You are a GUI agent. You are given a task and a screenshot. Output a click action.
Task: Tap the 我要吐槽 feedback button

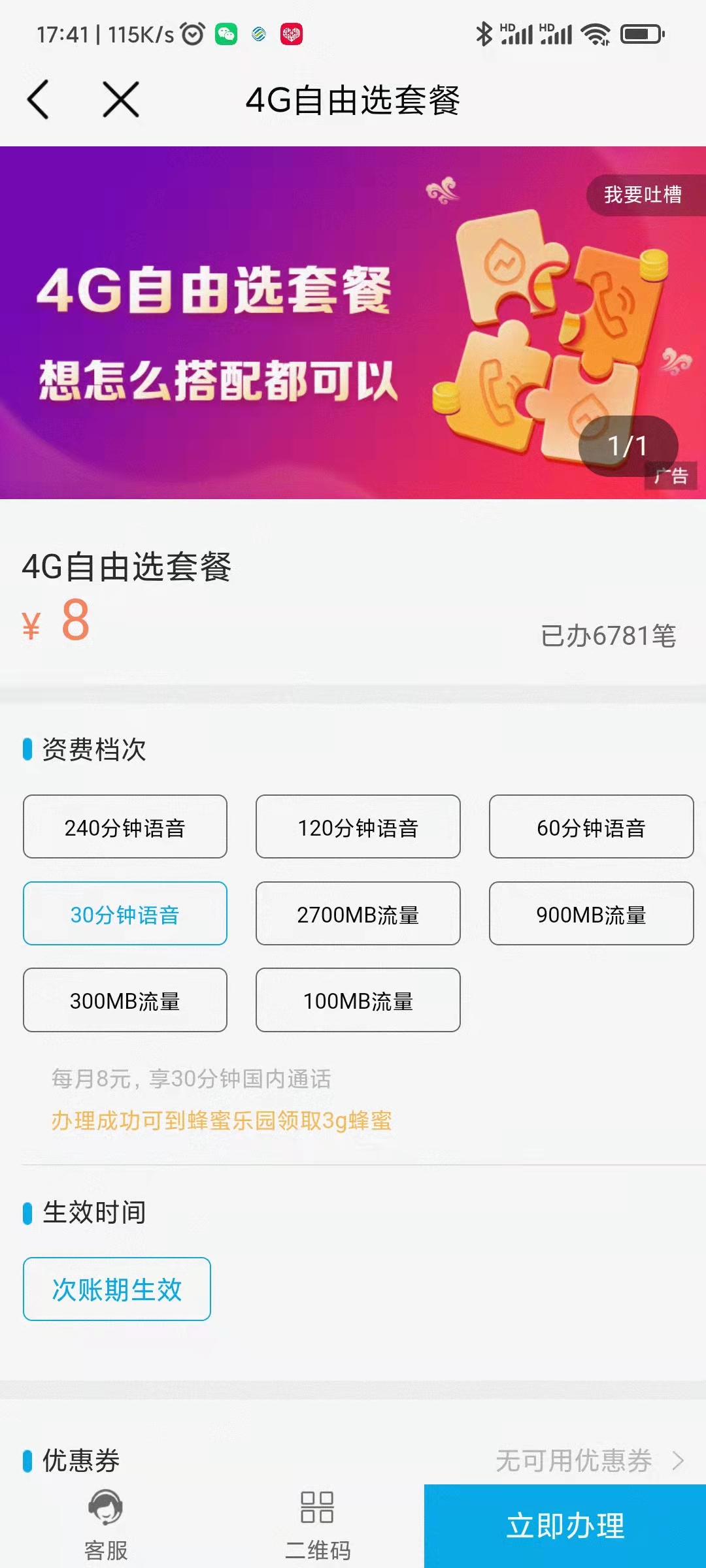[x=643, y=195]
